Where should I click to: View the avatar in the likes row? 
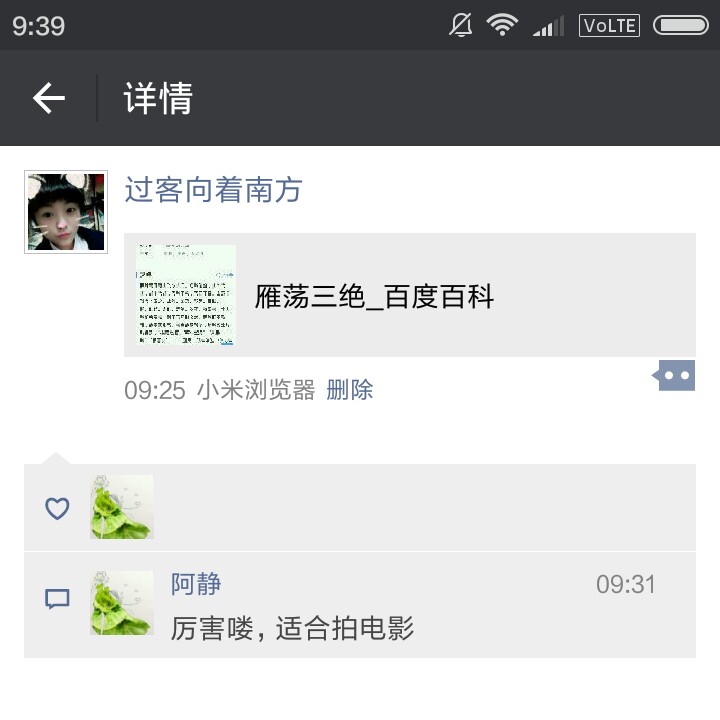coord(122,507)
